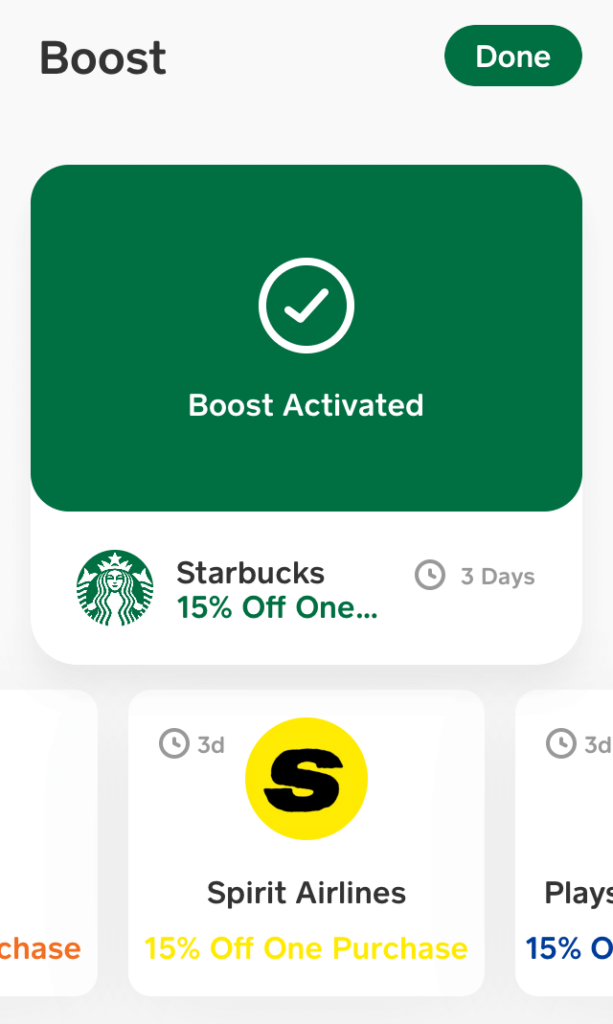Select the Spirit Airlines boost card
The height and width of the screenshot is (1024, 613).
click(306, 842)
